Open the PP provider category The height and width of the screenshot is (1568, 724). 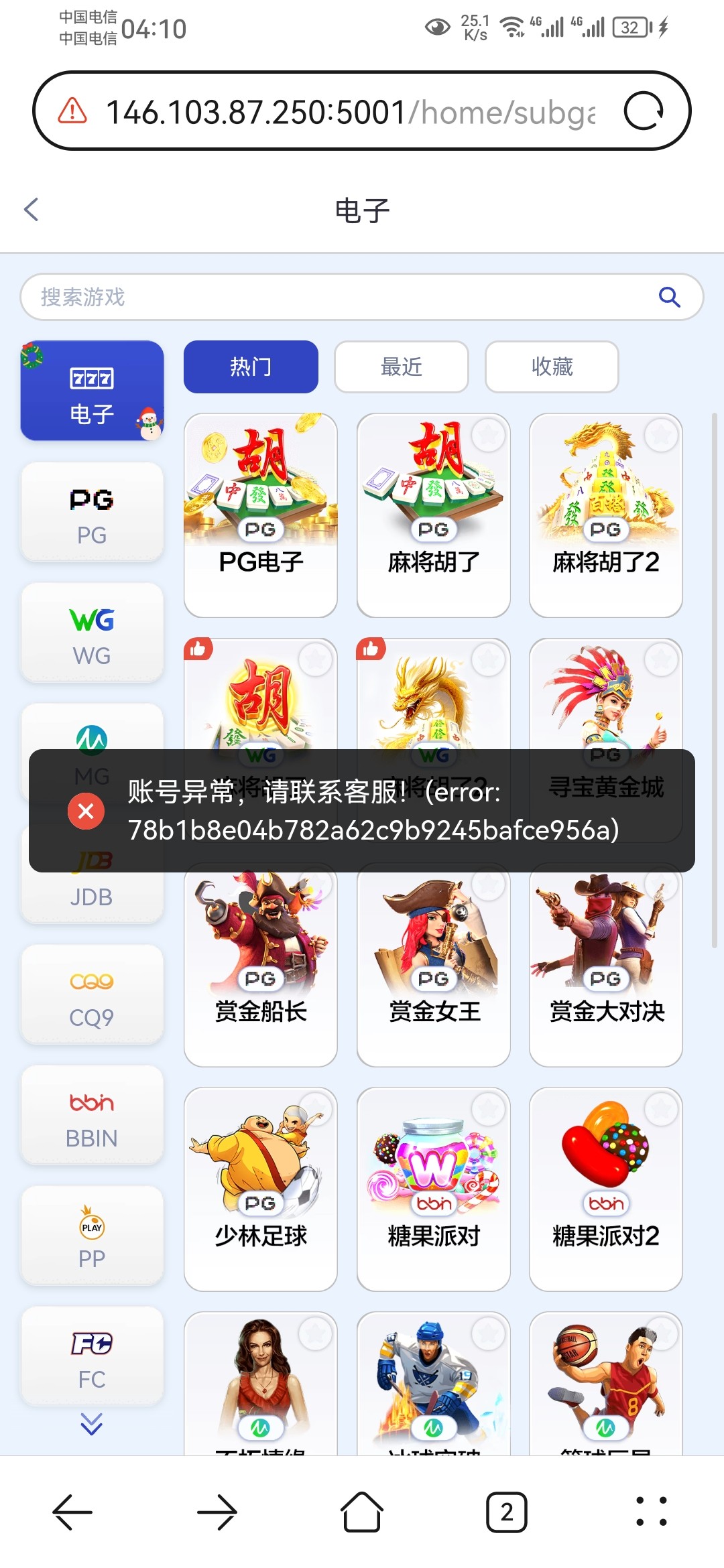(x=92, y=1236)
